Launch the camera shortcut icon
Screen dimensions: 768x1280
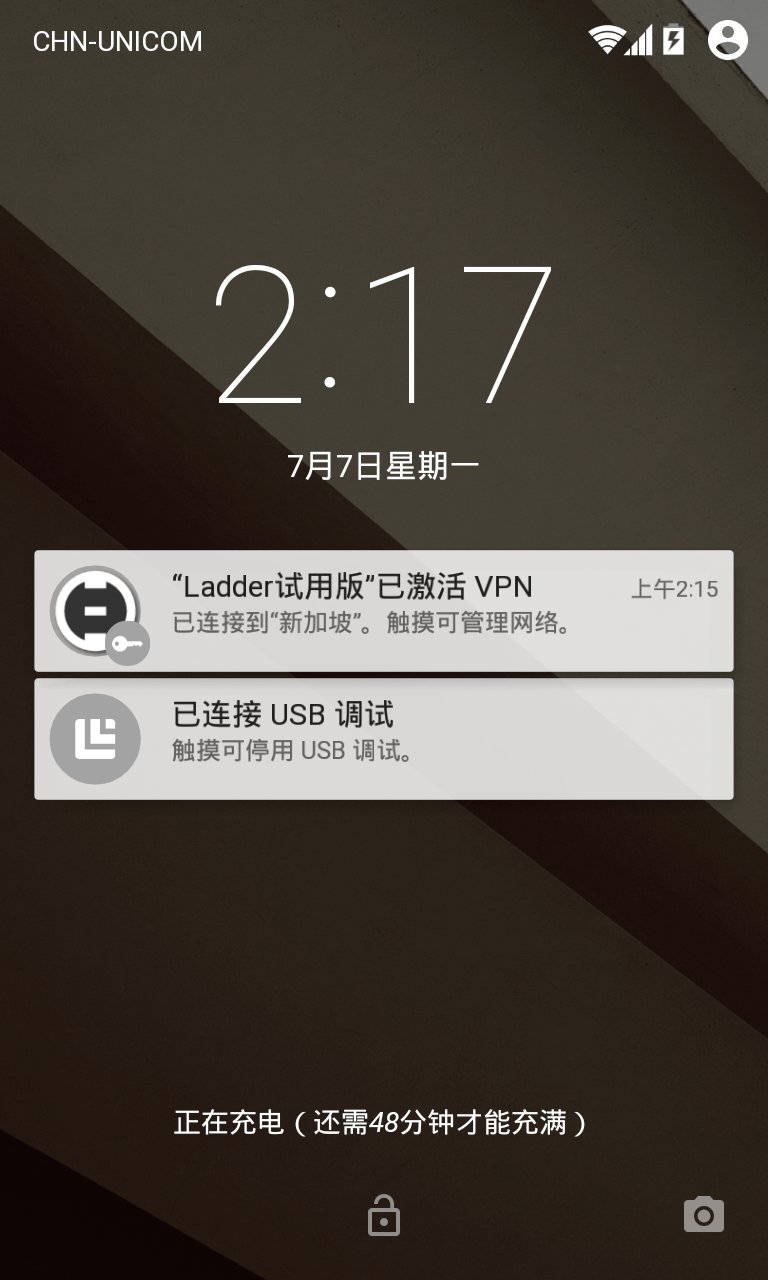pos(703,1214)
